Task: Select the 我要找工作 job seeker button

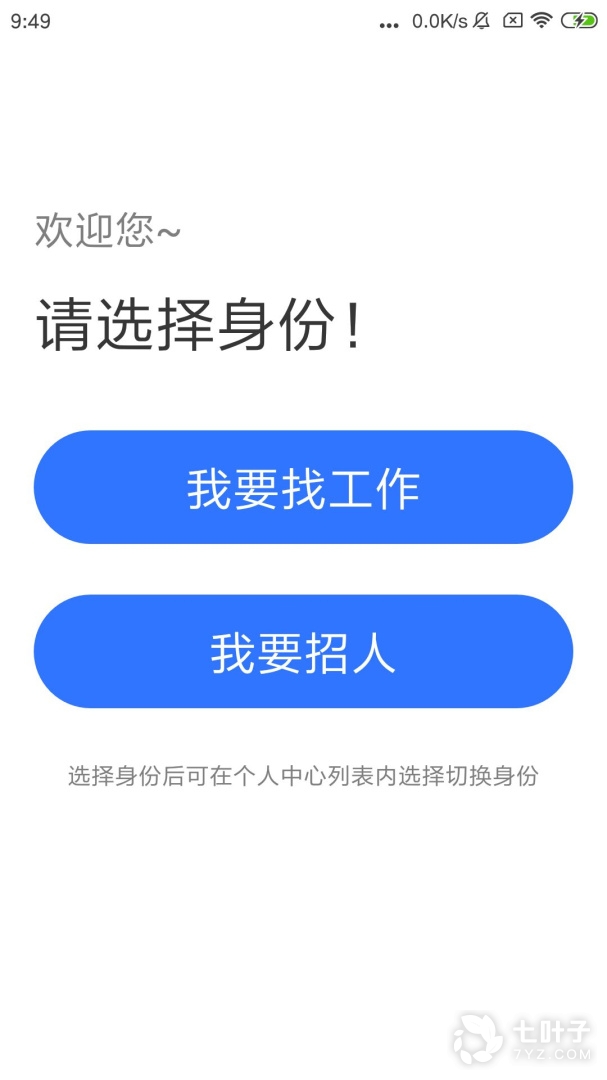Action: [303, 488]
